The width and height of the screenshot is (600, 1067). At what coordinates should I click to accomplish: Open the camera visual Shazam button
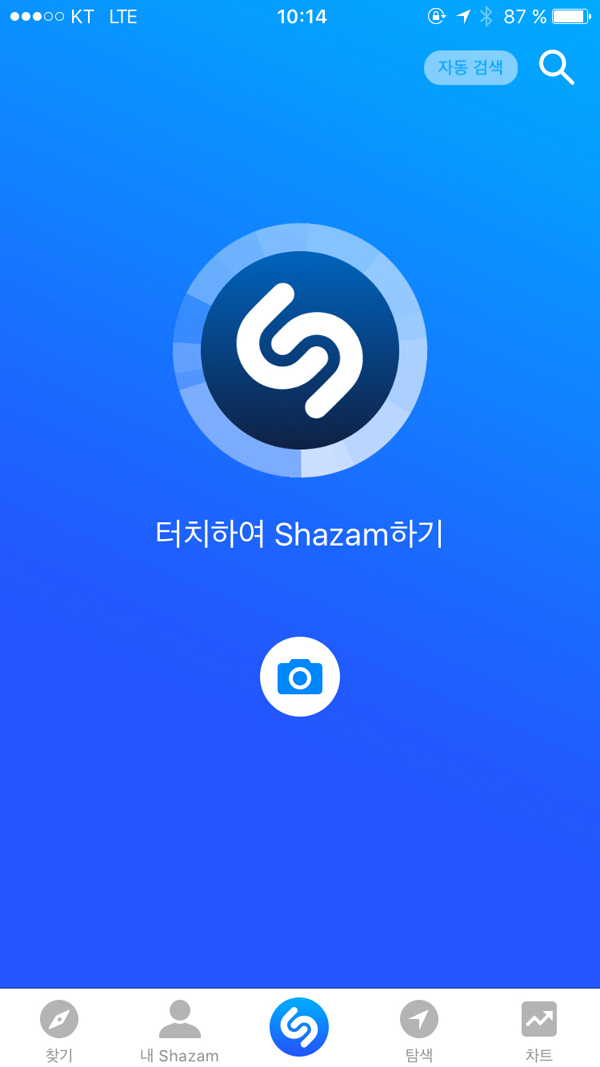tap(300, 677)
